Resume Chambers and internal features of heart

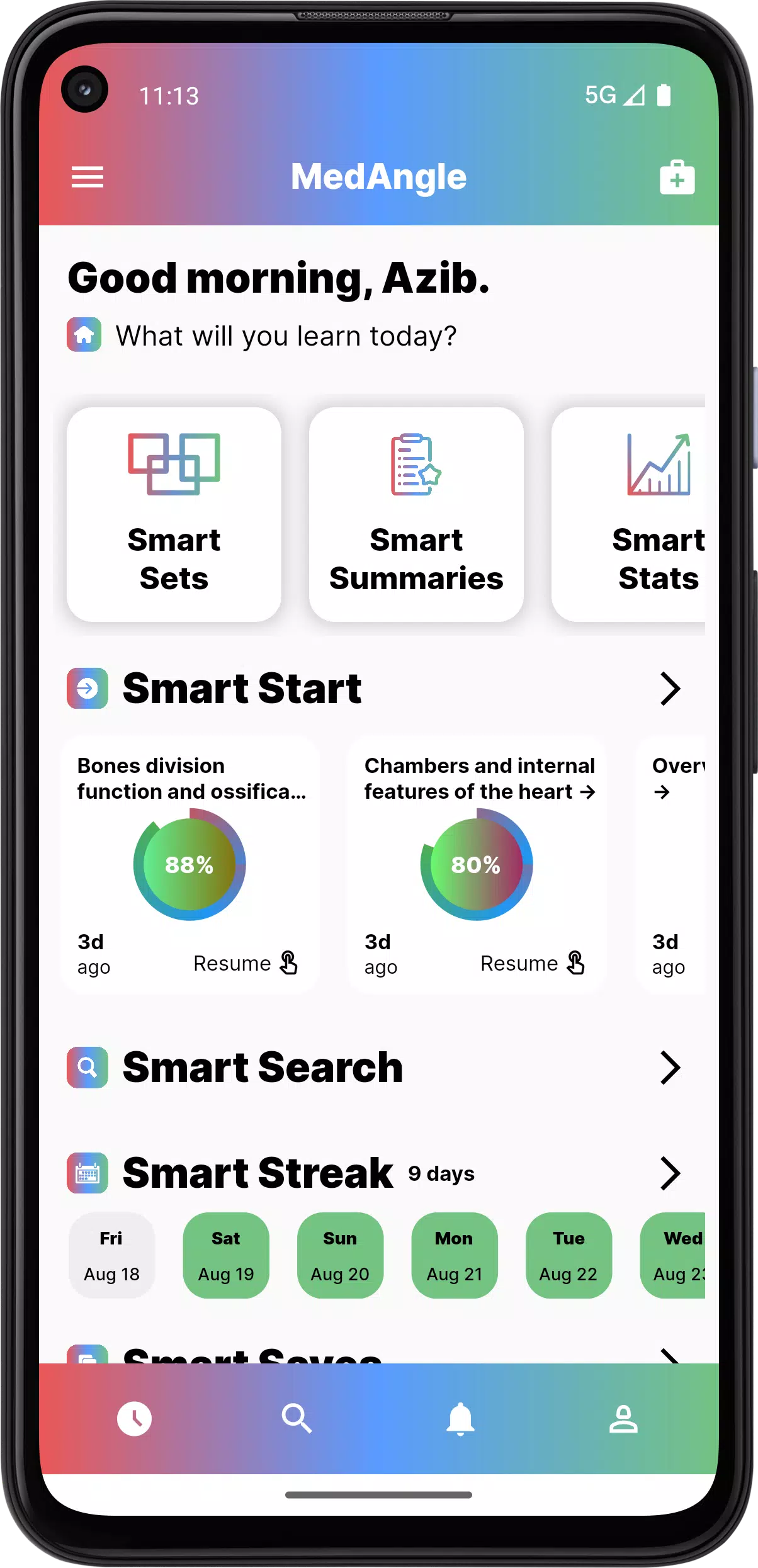(x=532, y=963)
